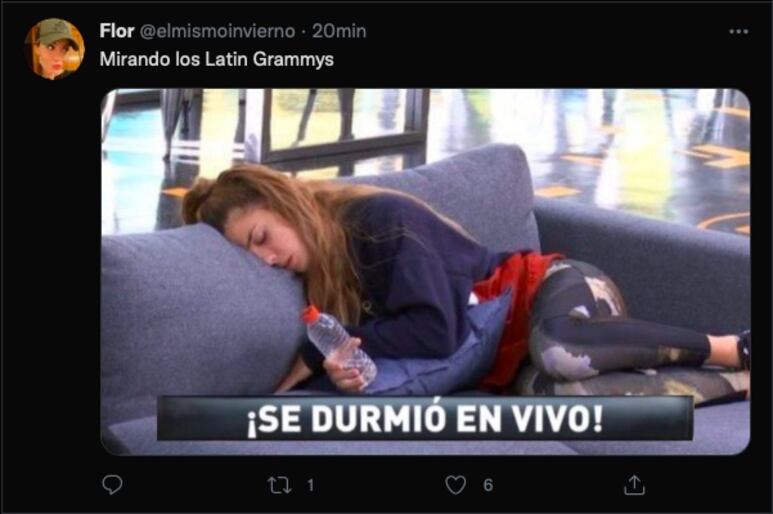Retweet Flor's Latin Grammys post
The width and height of the screenshot is (773, 514).
279,485
